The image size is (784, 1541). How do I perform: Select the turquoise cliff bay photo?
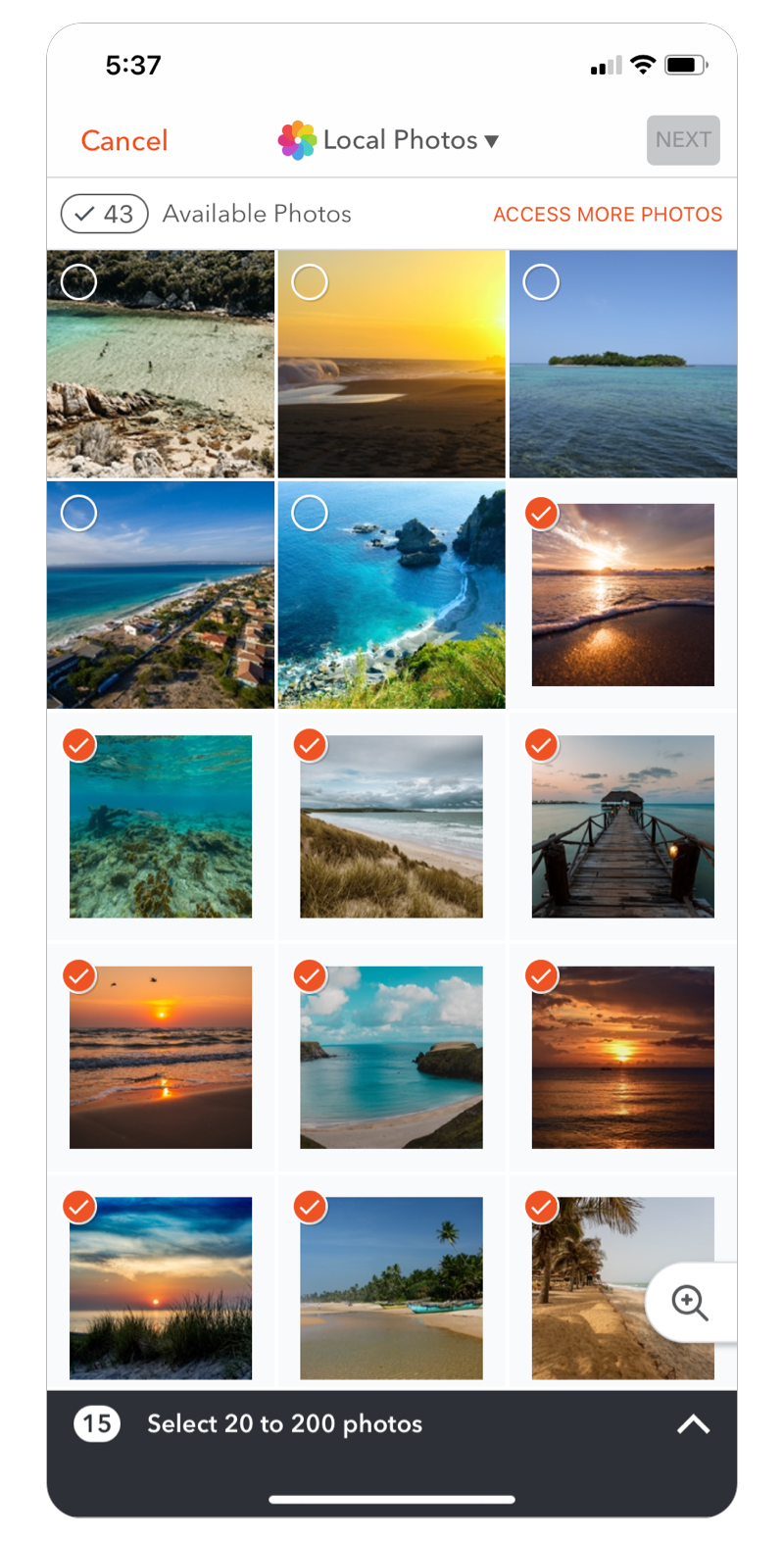[x=392, y=595]
